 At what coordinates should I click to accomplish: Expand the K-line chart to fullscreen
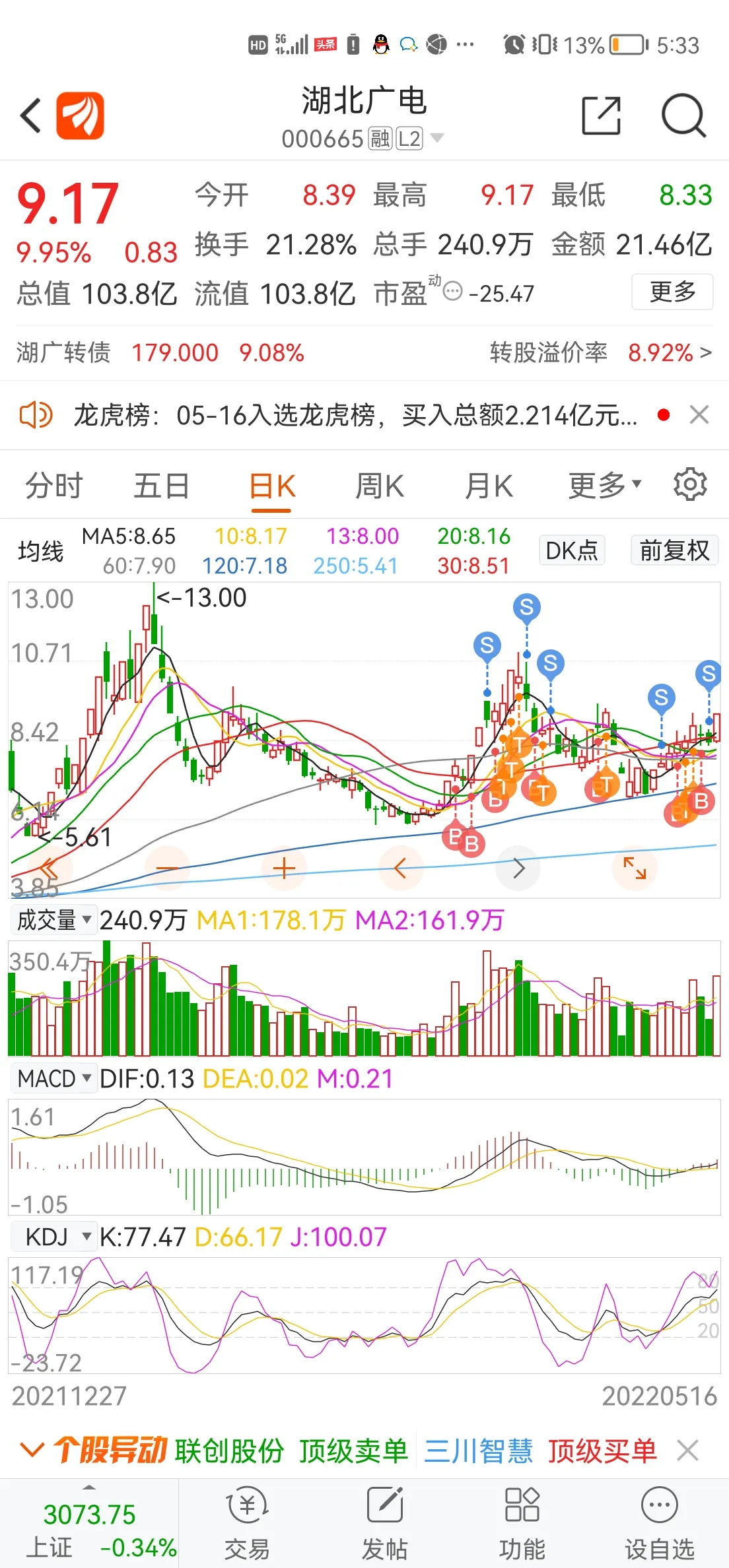pyautogui.click(x=635, y=868)
